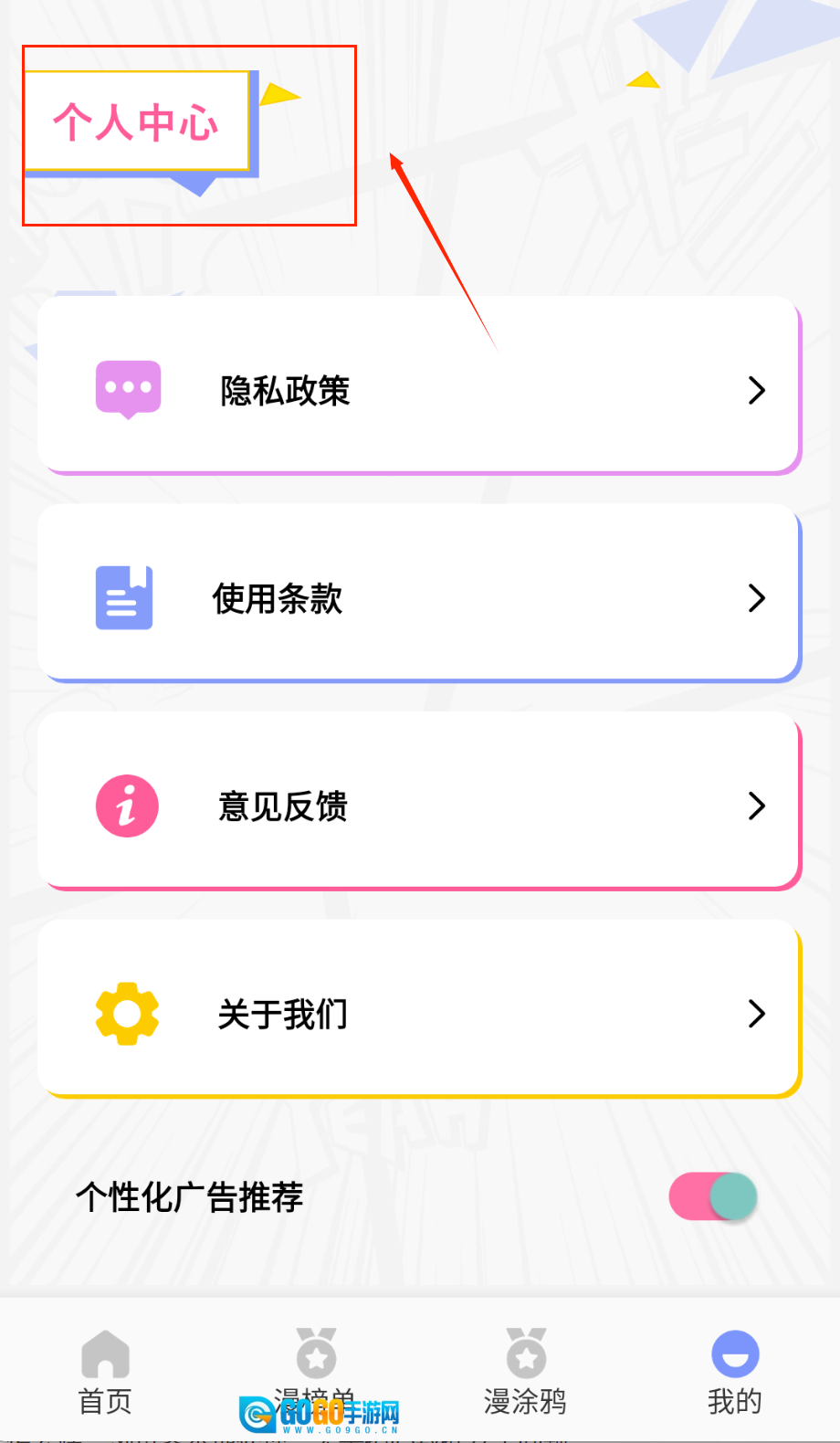This screenshot has height=1443, width=840.
Task: Open the 关于我们 about us row
Action: (x=418, y=1013)
